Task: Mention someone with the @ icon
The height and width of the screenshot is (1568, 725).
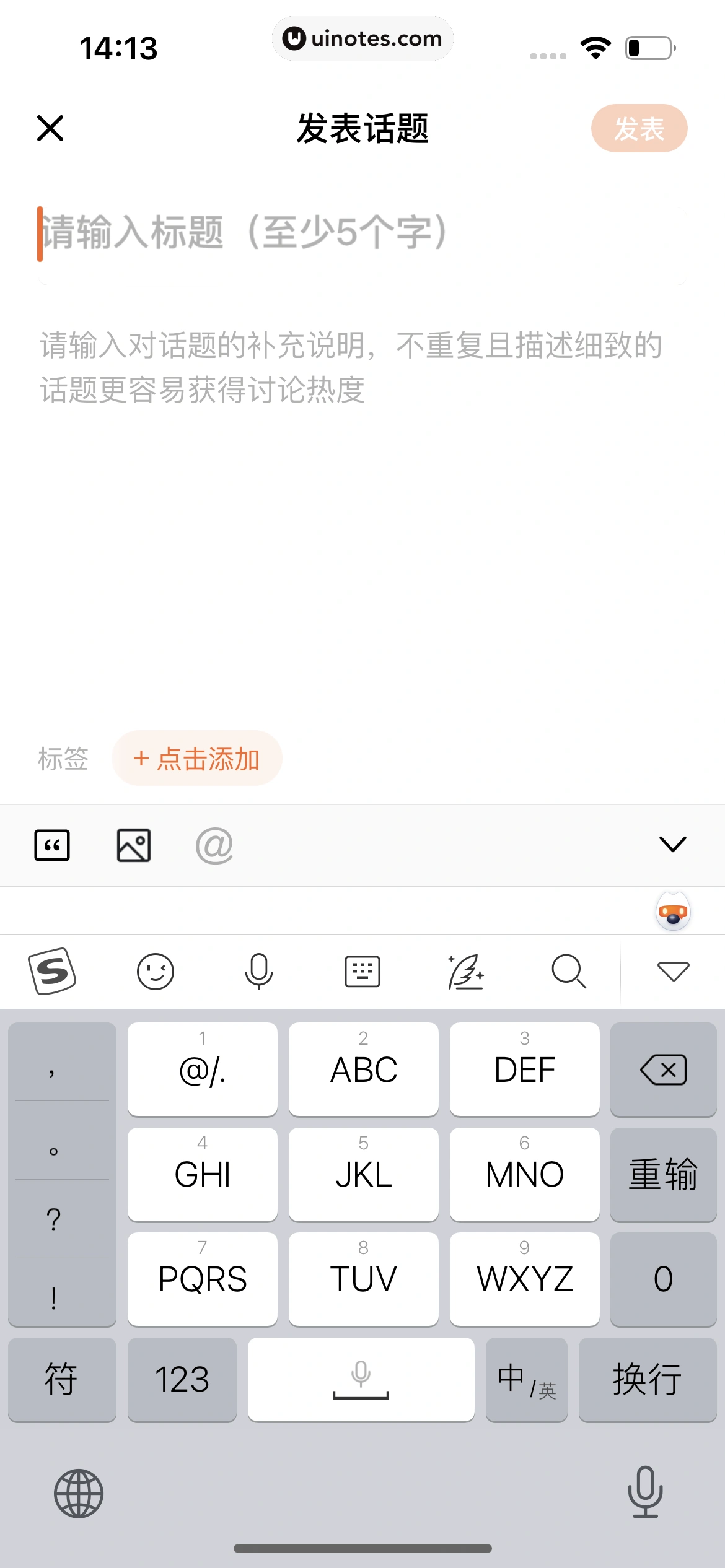Action: click(214, 845)
